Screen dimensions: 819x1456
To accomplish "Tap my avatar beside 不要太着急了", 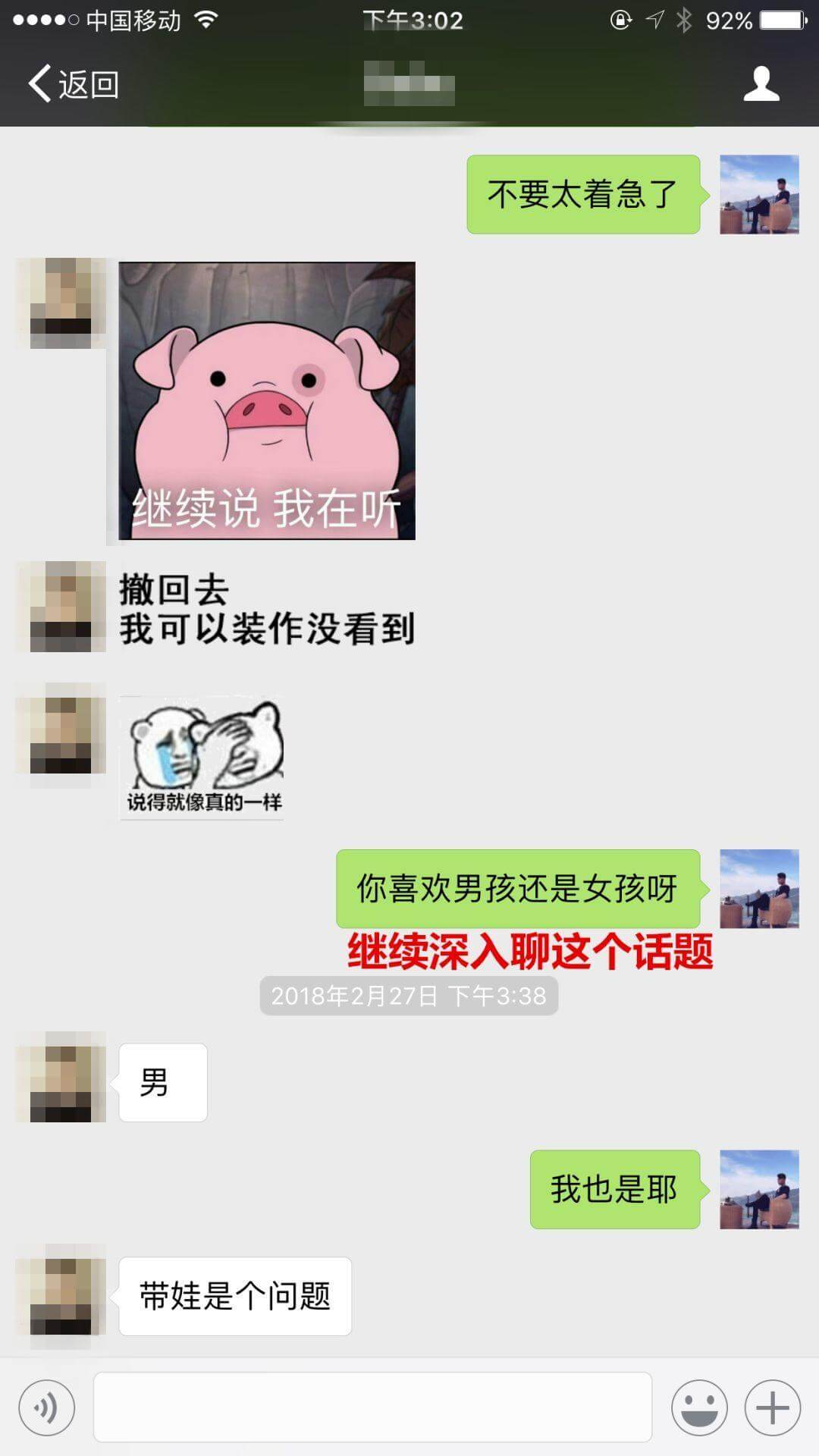I will tap(759, 194).
